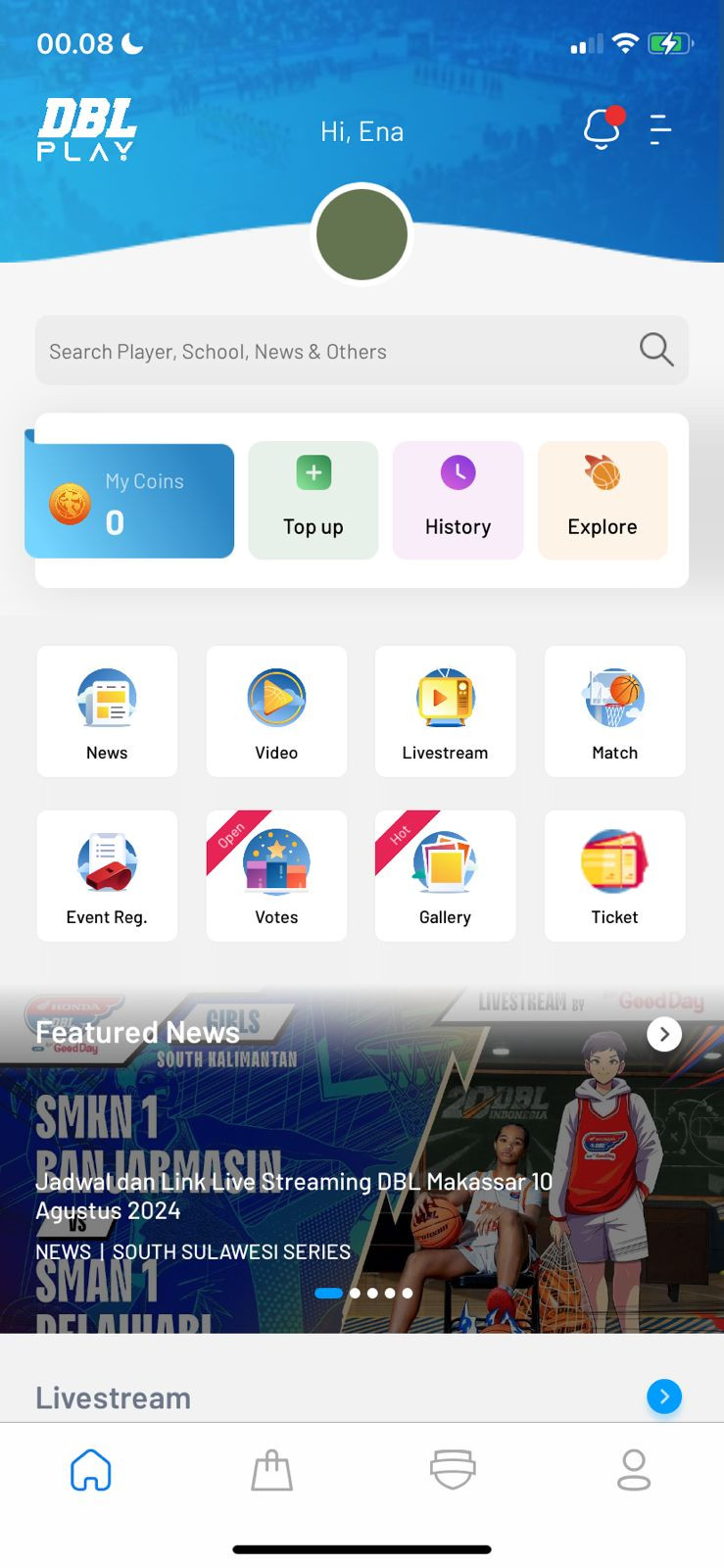
Task: Open the My Coins card
Action: click(129, 501)
